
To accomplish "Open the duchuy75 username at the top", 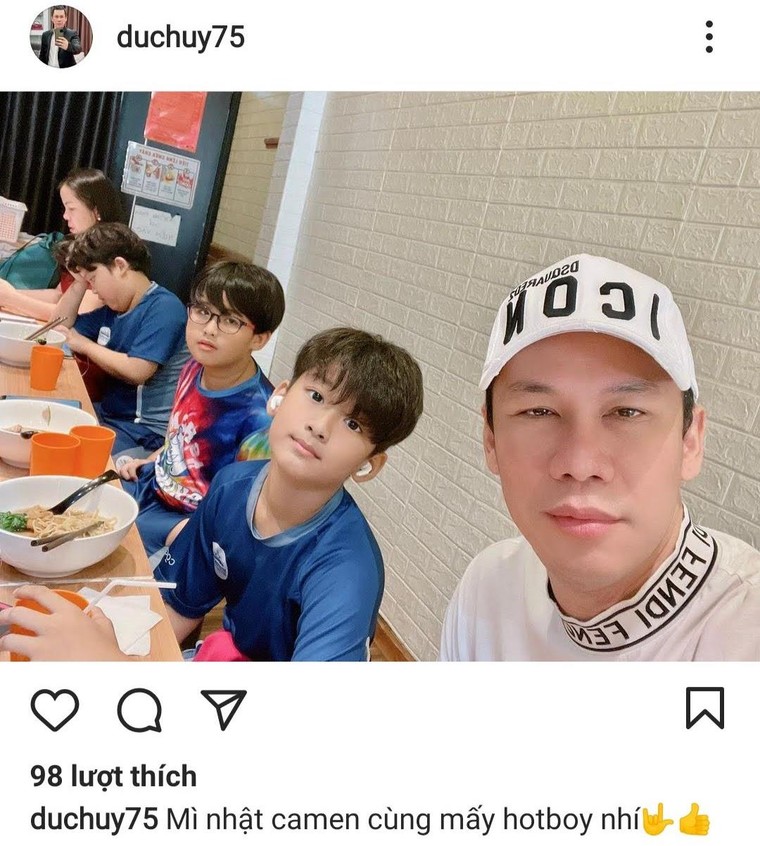I will point(180,38).
